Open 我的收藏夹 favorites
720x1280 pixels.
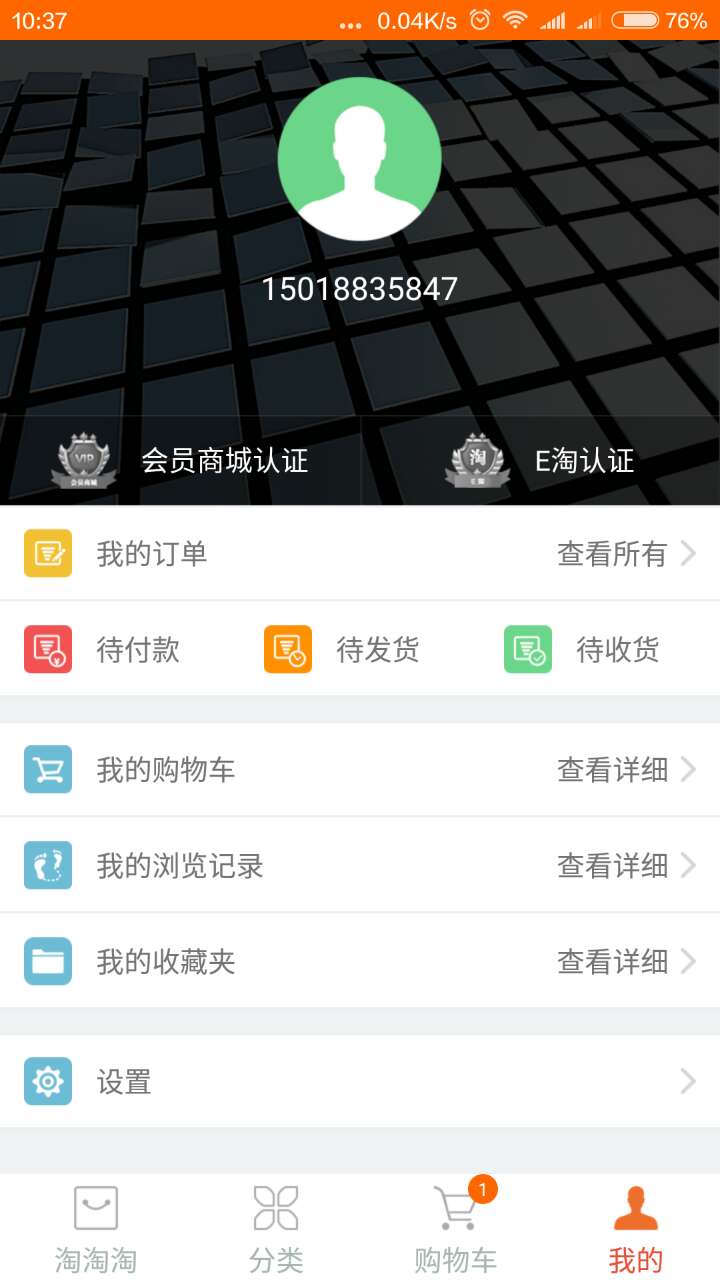(360, 961)
